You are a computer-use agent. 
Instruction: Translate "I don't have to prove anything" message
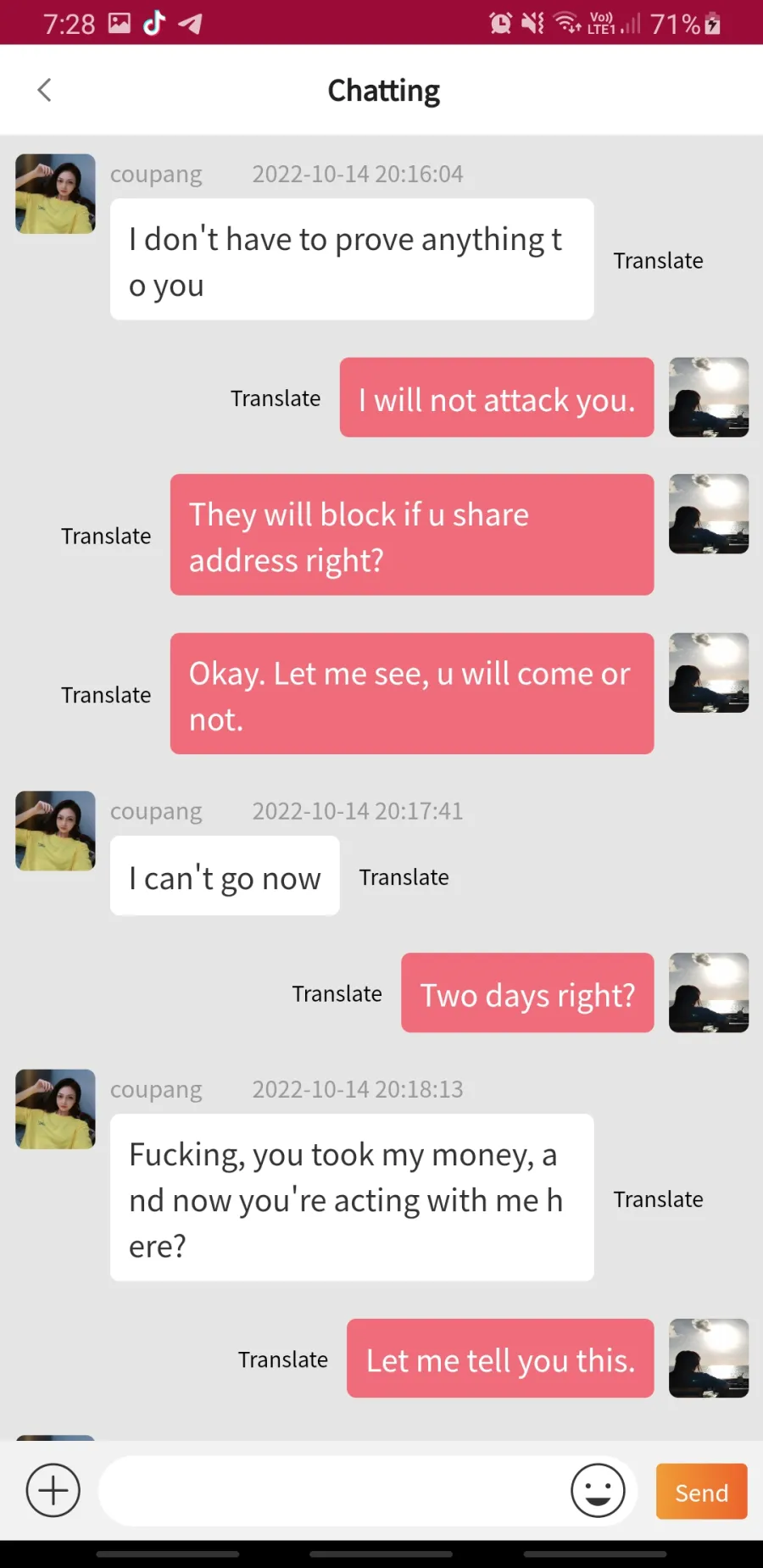click(x=658, y=260)
